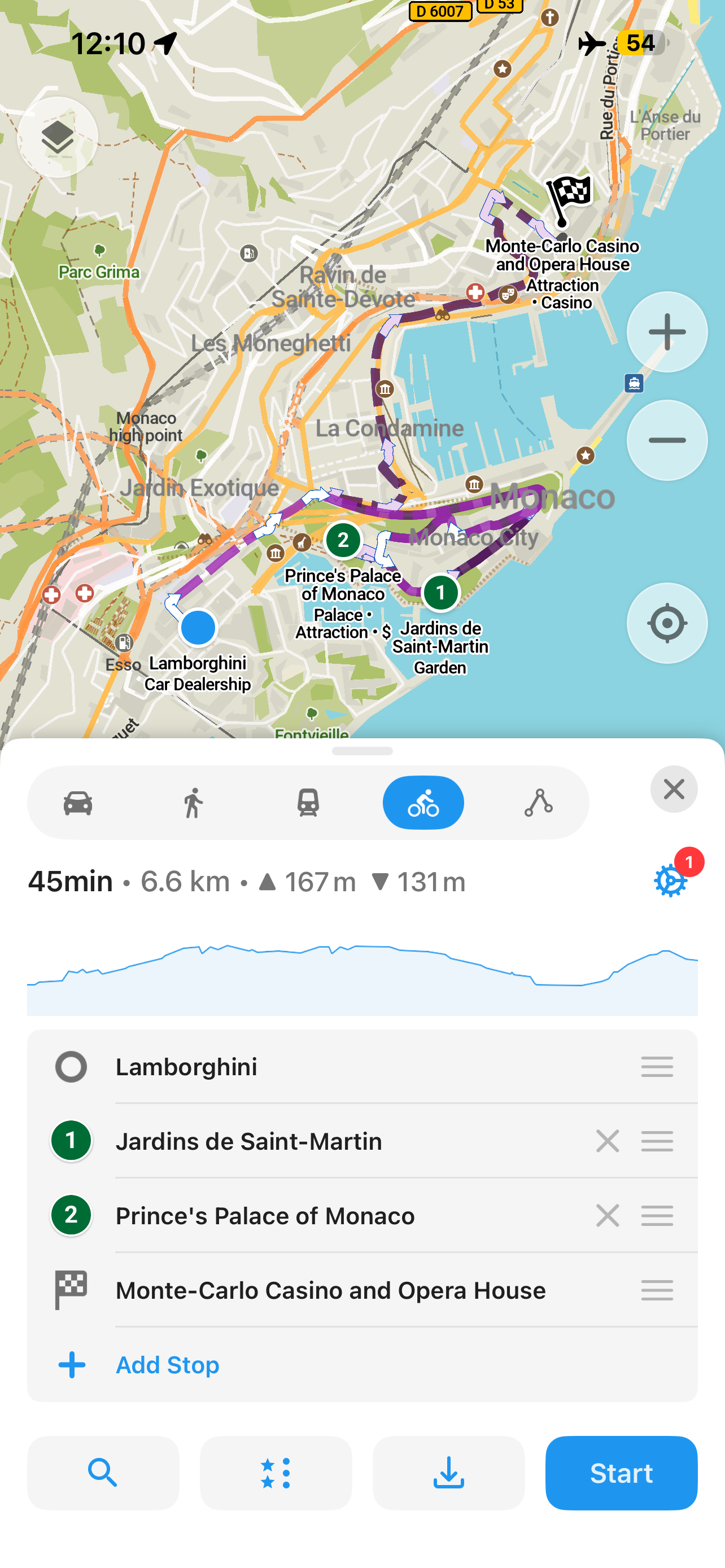Search for a place
Viewport: 725px width, 1568px height.
[x=103, y=1473]
